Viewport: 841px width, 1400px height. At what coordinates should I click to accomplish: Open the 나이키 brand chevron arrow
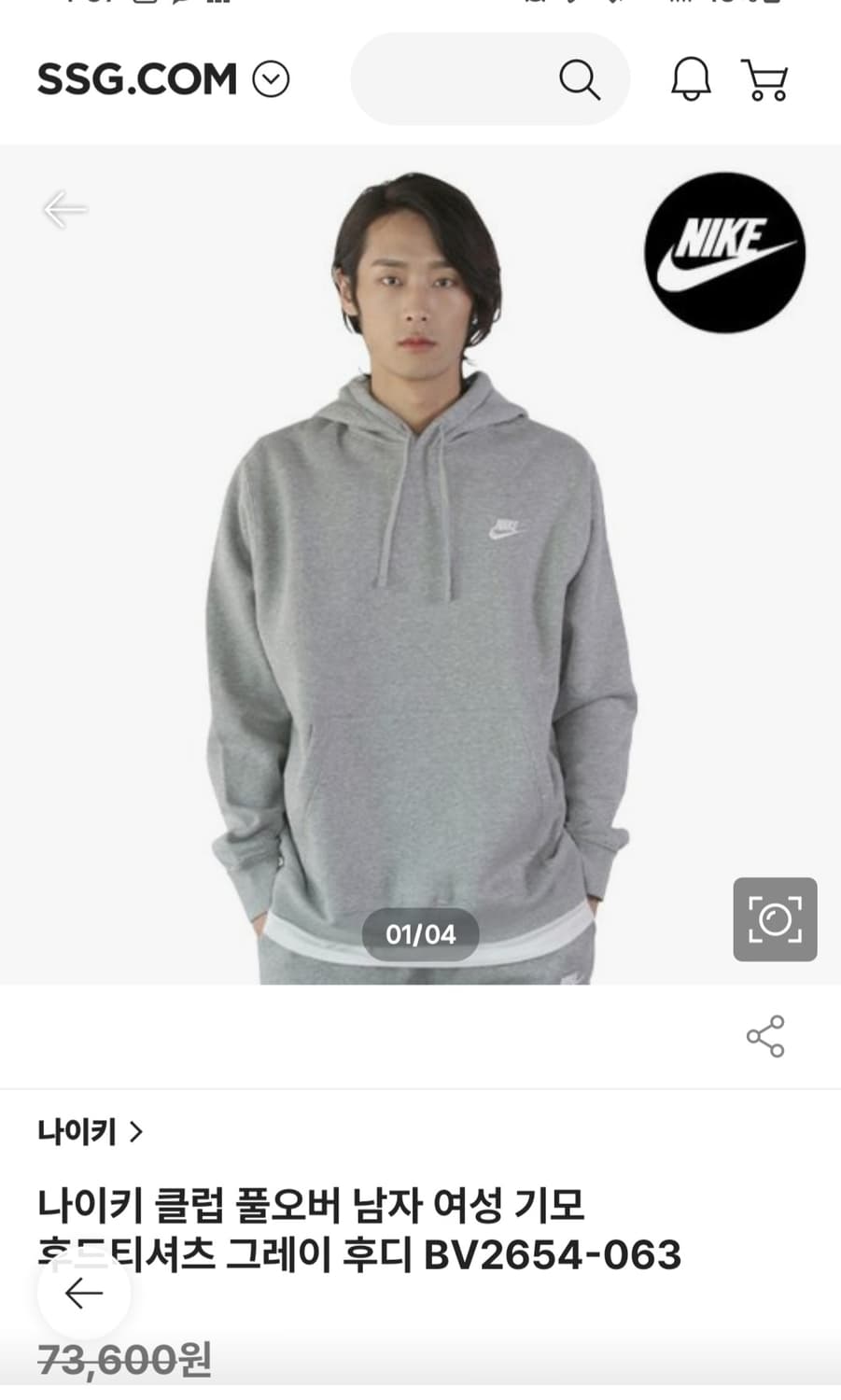138,1133
